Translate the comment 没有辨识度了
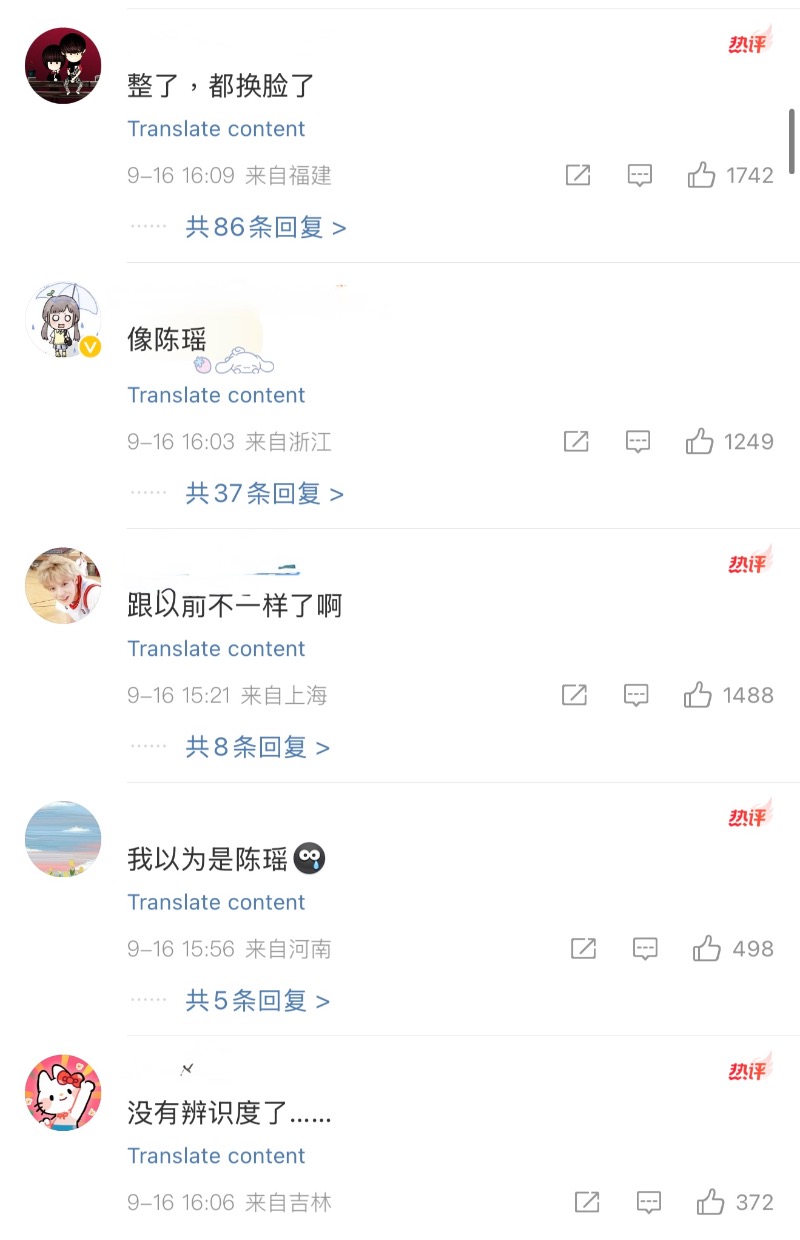 216,1156
